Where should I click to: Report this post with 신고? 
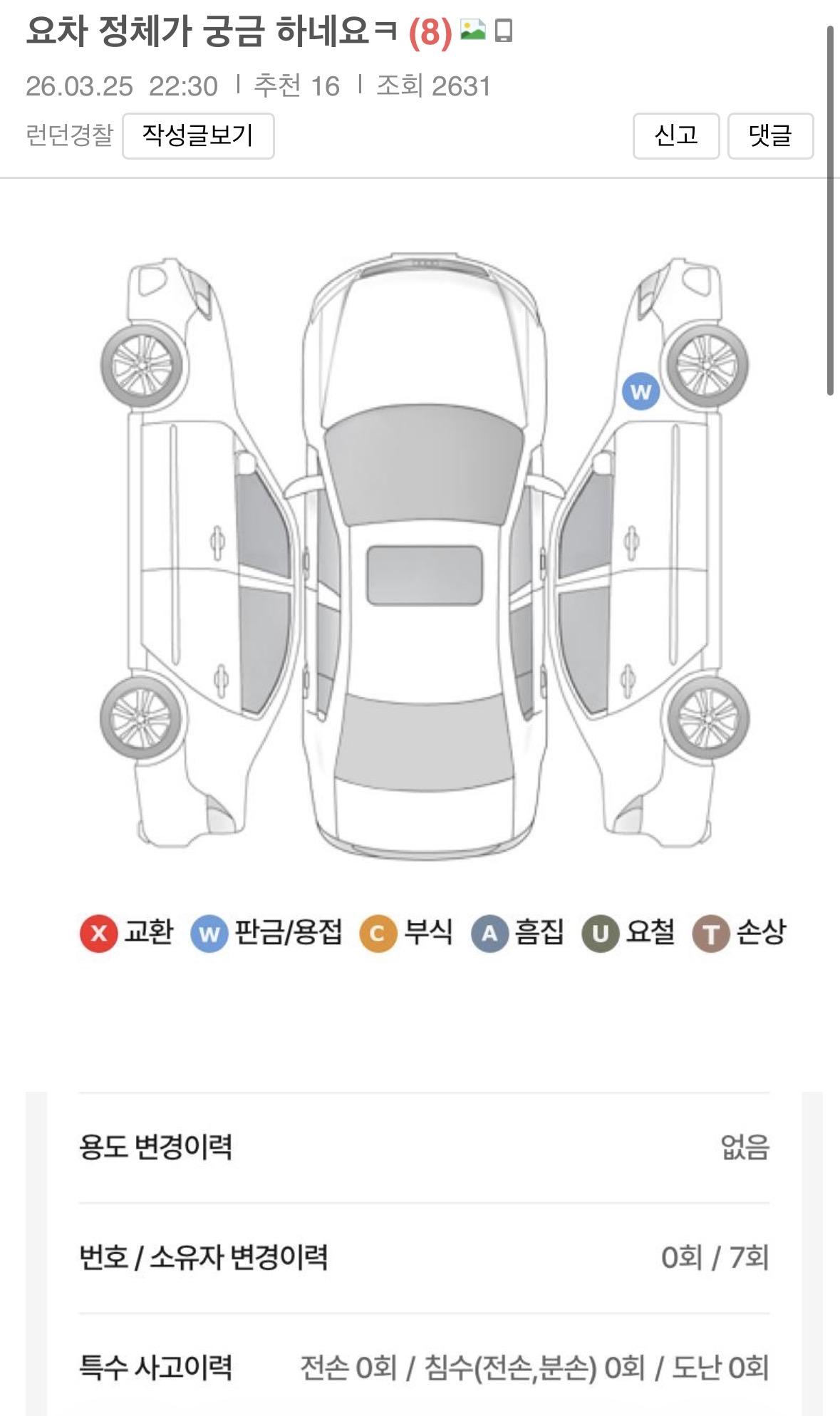(675, 135)
